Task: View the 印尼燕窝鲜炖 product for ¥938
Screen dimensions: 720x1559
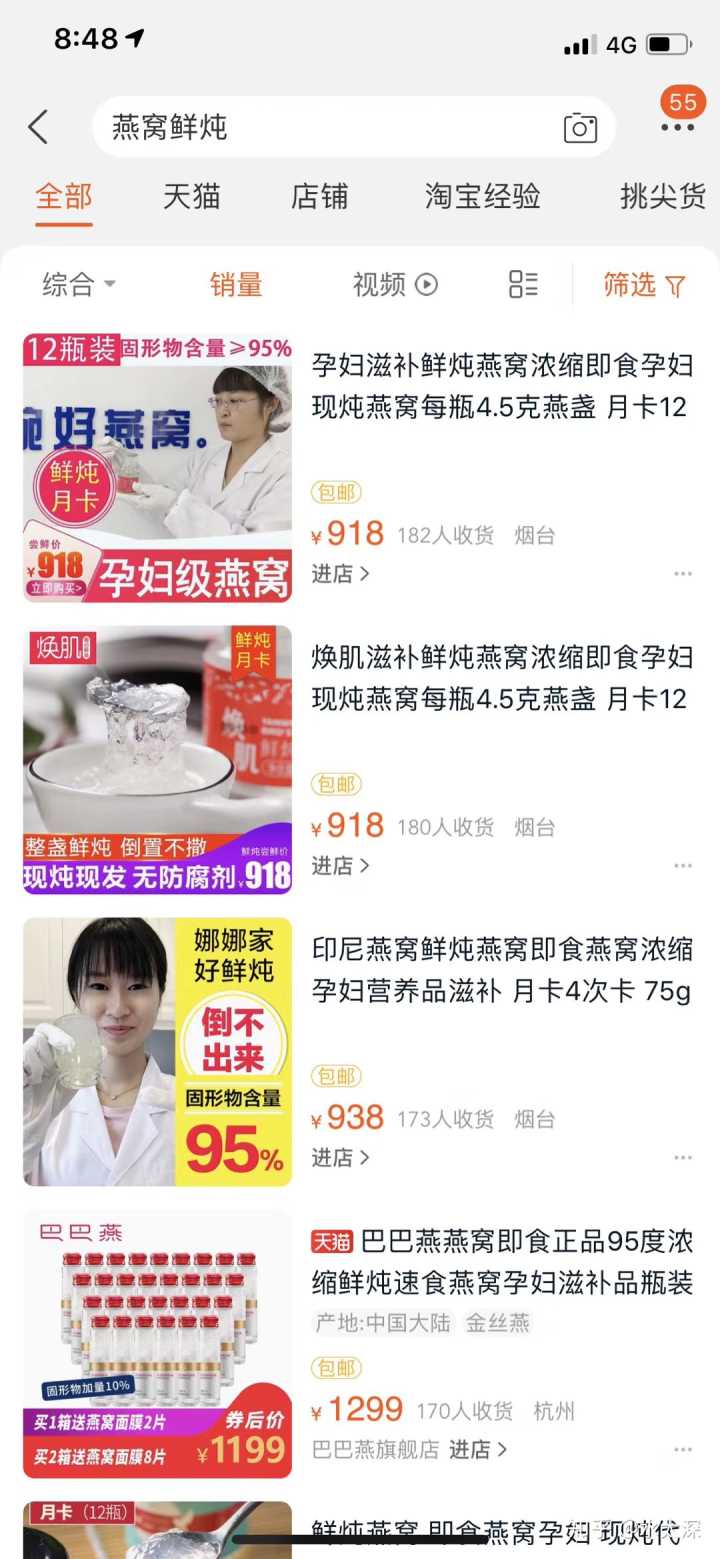Action: pyautogui.click(x=500, y=970)
